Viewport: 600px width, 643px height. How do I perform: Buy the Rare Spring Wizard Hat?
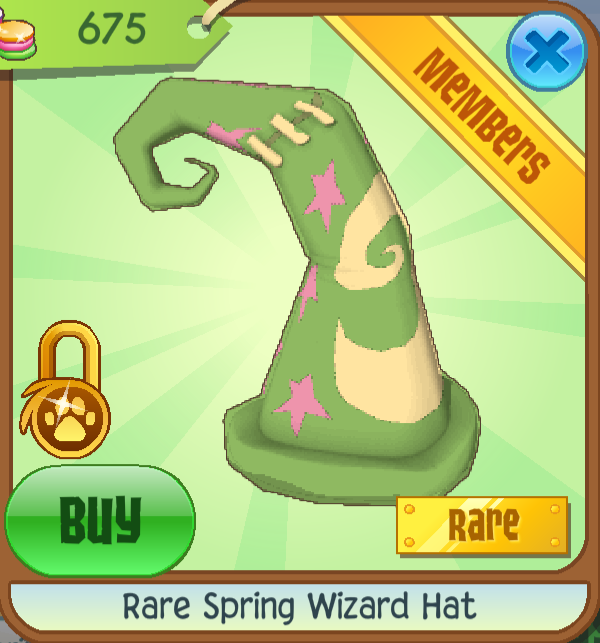[x=99, y=519]
